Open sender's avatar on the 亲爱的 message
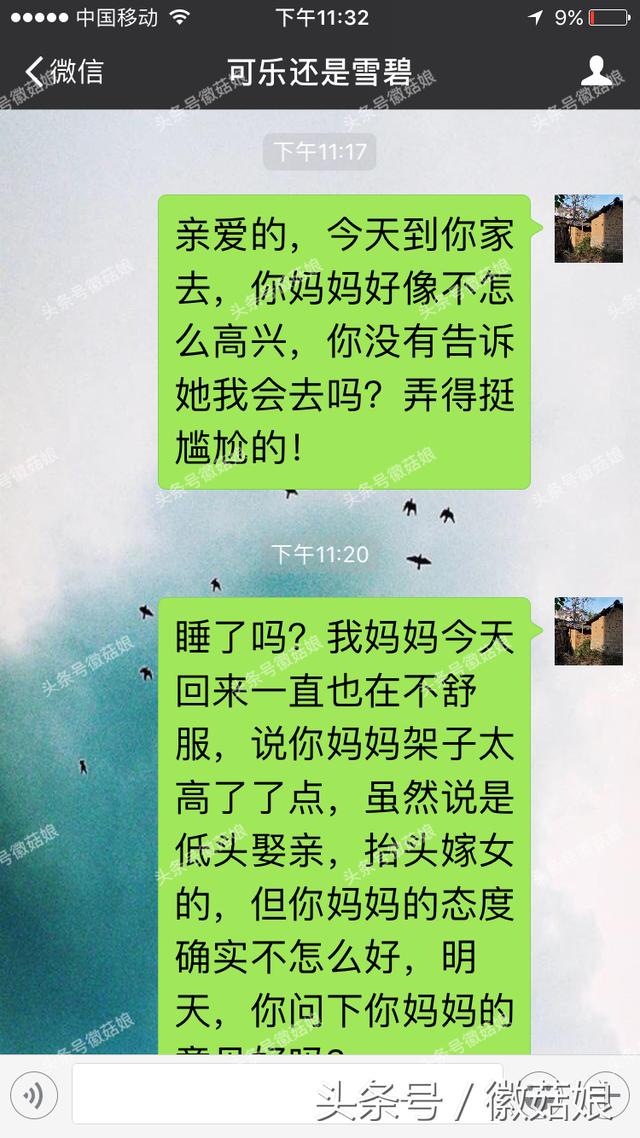 pos(588,229)
